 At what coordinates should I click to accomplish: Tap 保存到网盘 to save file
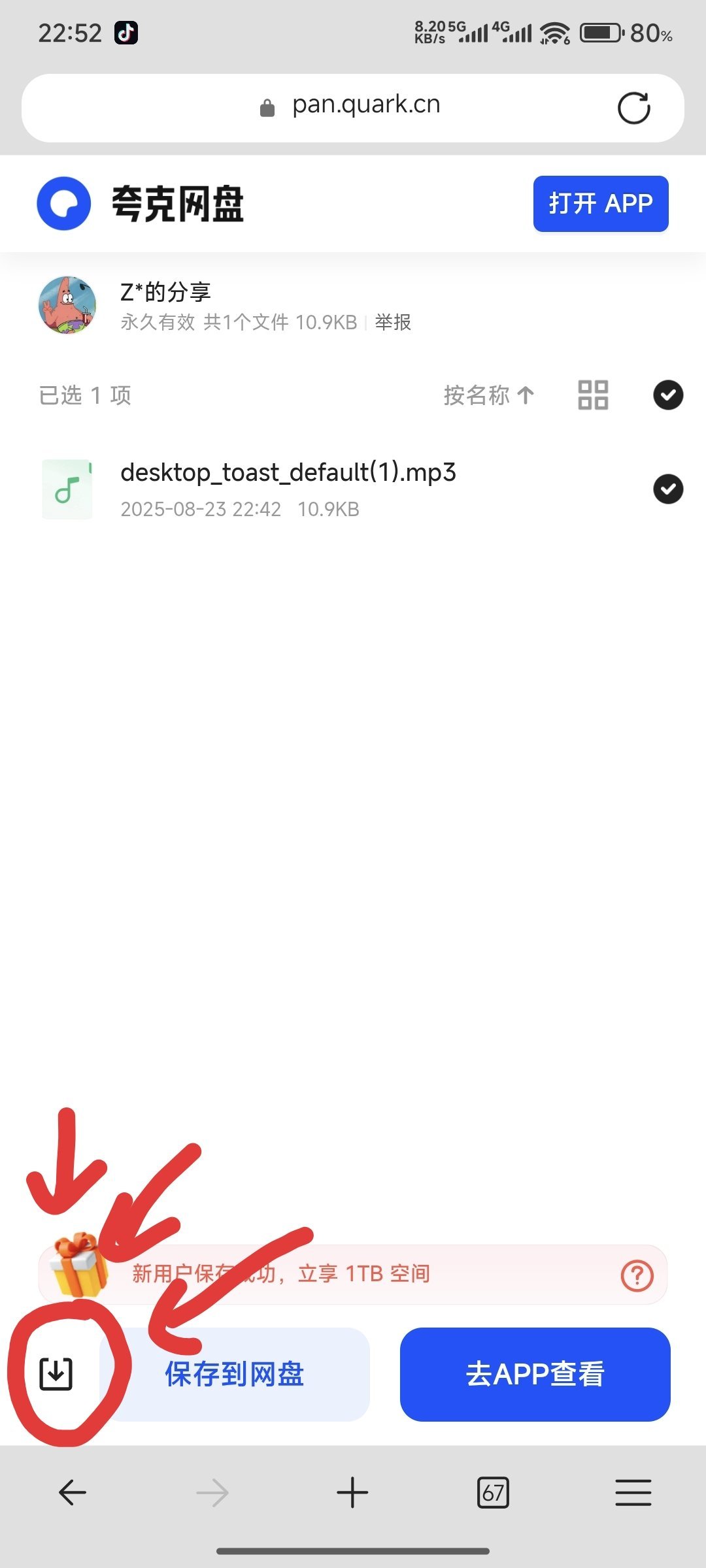coord(235,1374)
